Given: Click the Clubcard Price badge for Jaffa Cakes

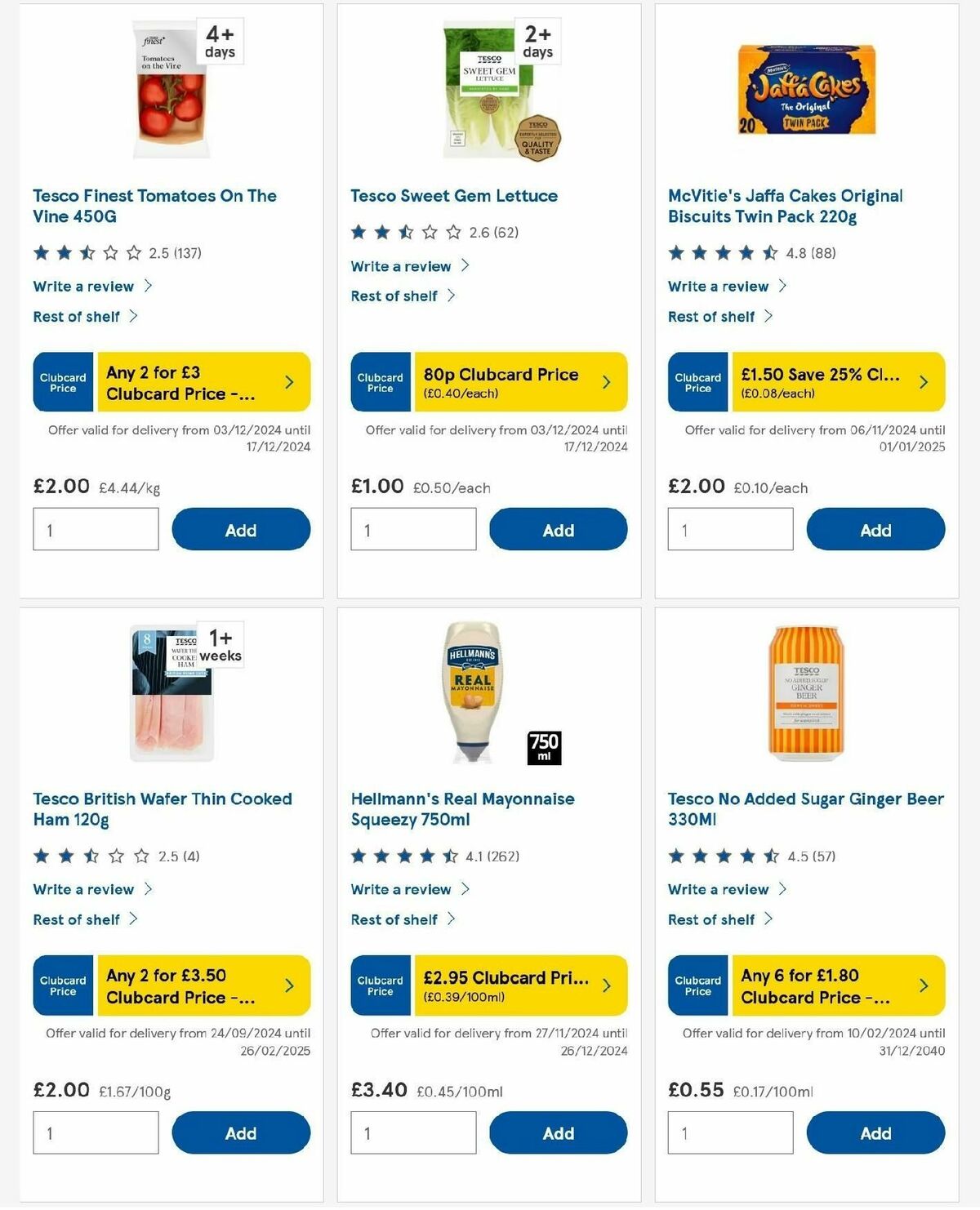Looking at the screenshot, I should (697, 381).
